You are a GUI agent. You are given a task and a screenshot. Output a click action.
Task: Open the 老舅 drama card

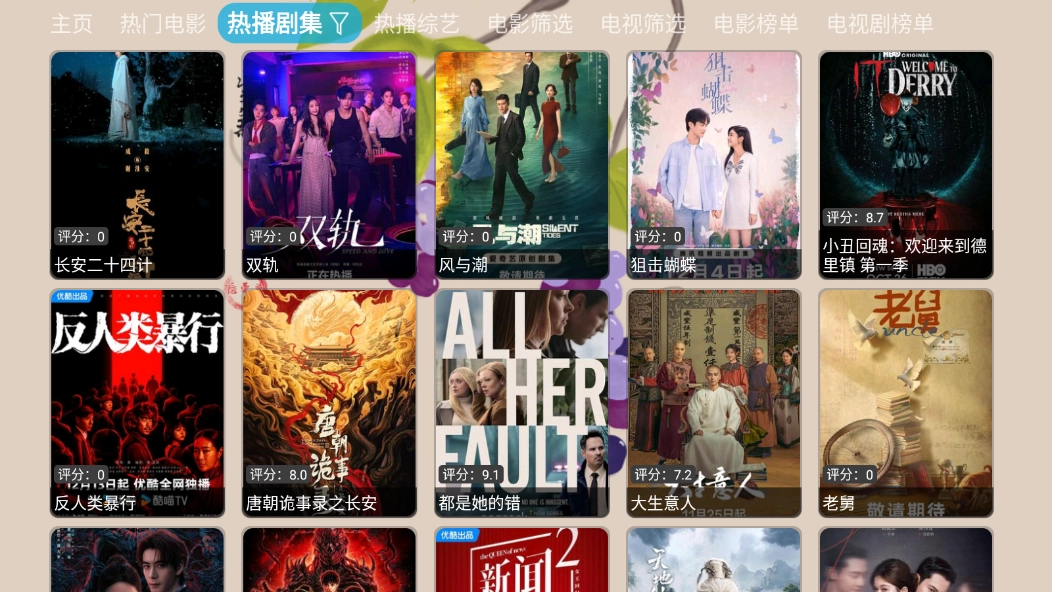(x=905, y=403)
